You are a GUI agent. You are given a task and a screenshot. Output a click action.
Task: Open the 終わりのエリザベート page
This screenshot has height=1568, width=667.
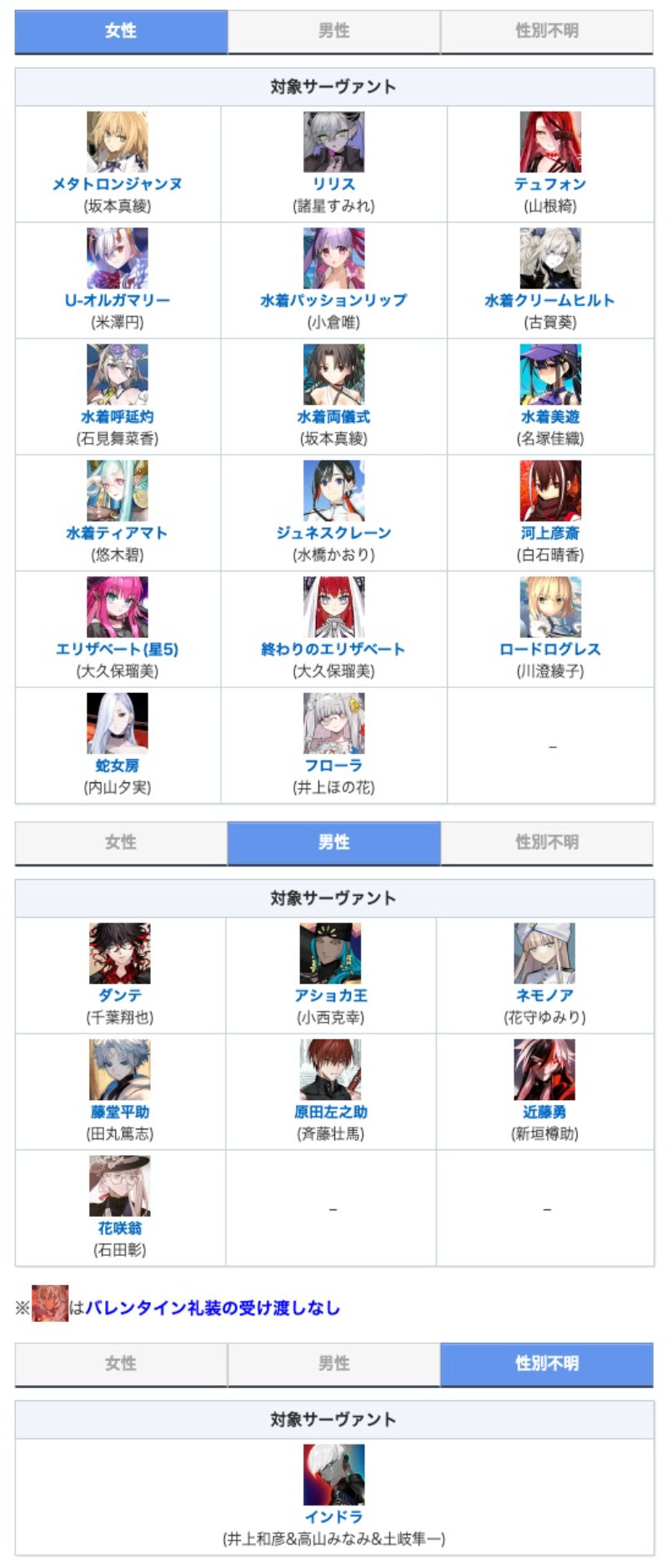[x=333, y=649]
